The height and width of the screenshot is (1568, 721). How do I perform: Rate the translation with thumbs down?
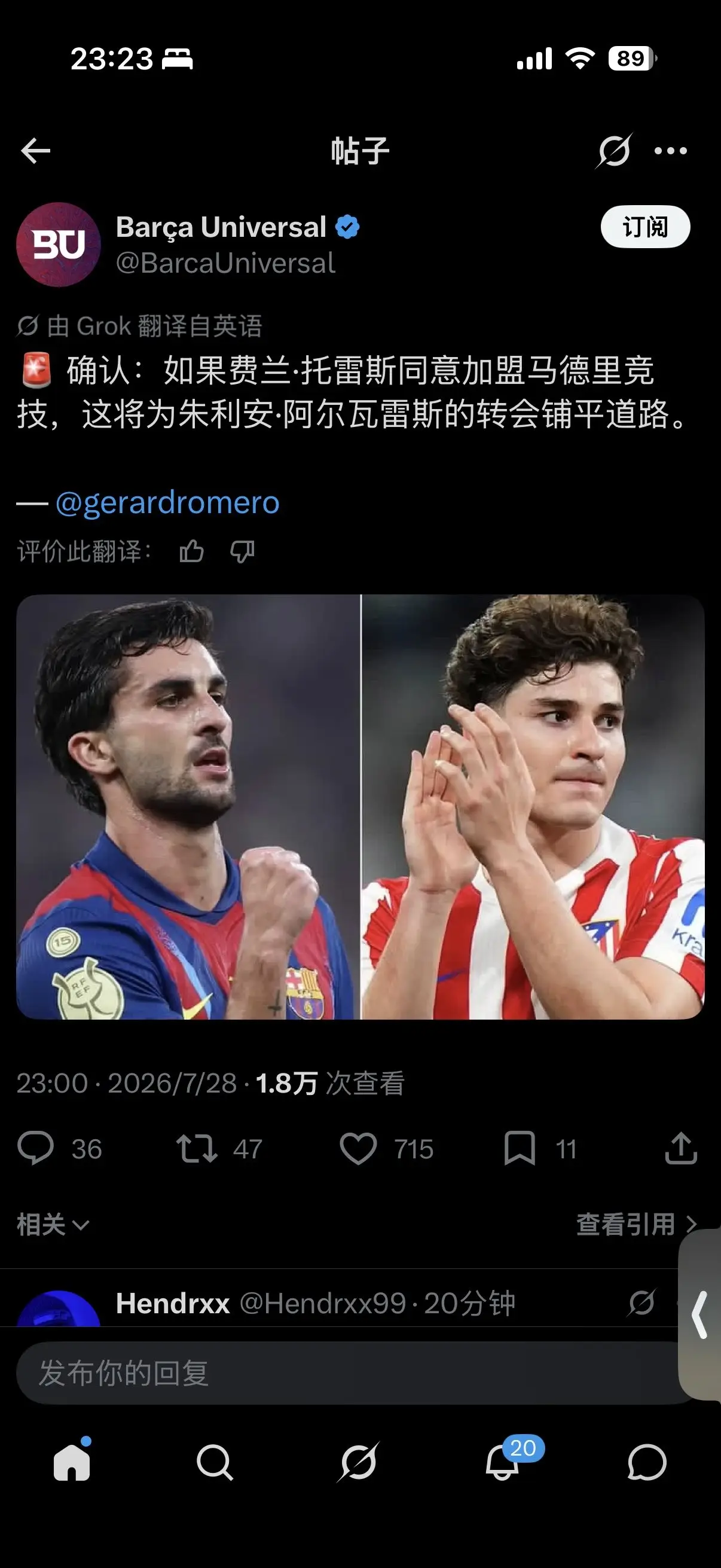(x=242, y=551)
